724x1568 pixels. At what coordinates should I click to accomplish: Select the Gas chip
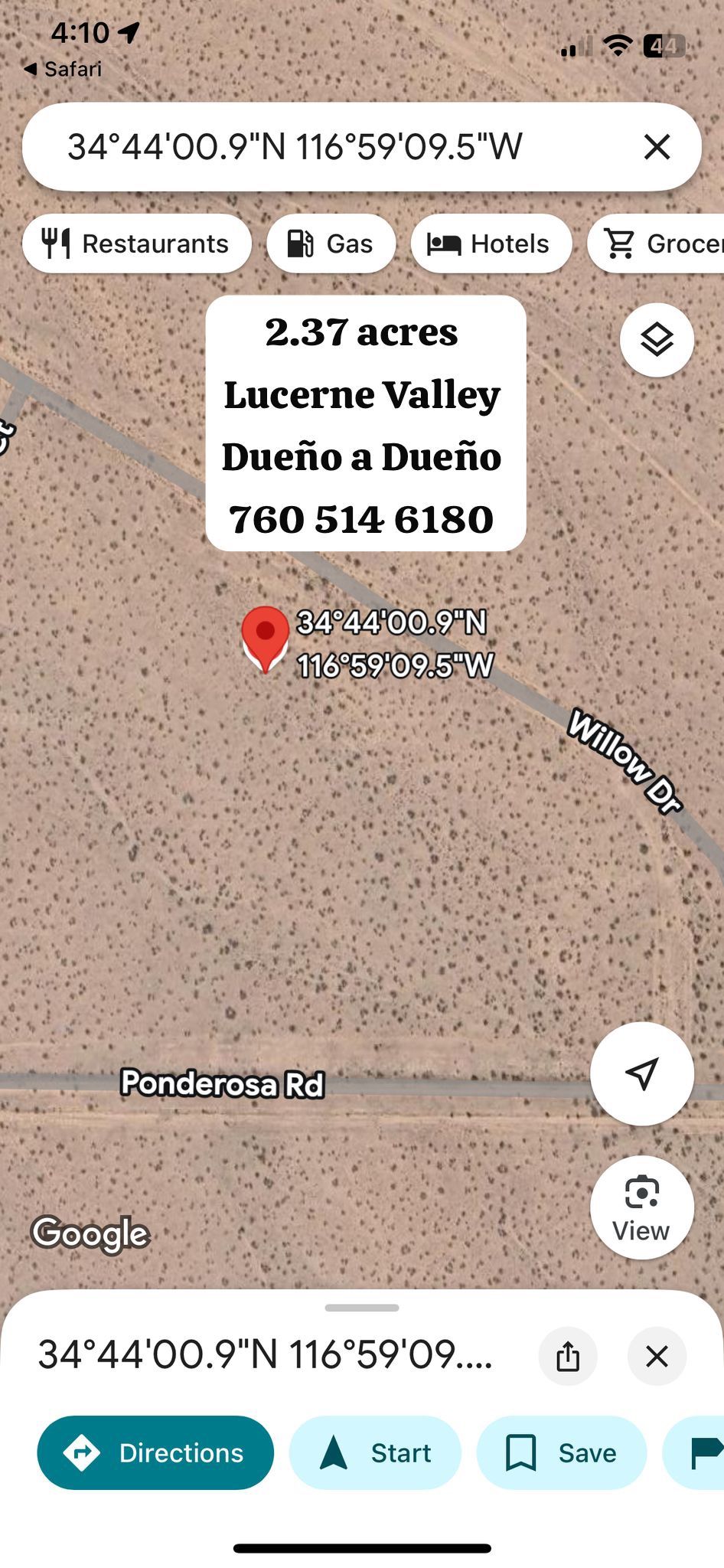pos(331,243)
